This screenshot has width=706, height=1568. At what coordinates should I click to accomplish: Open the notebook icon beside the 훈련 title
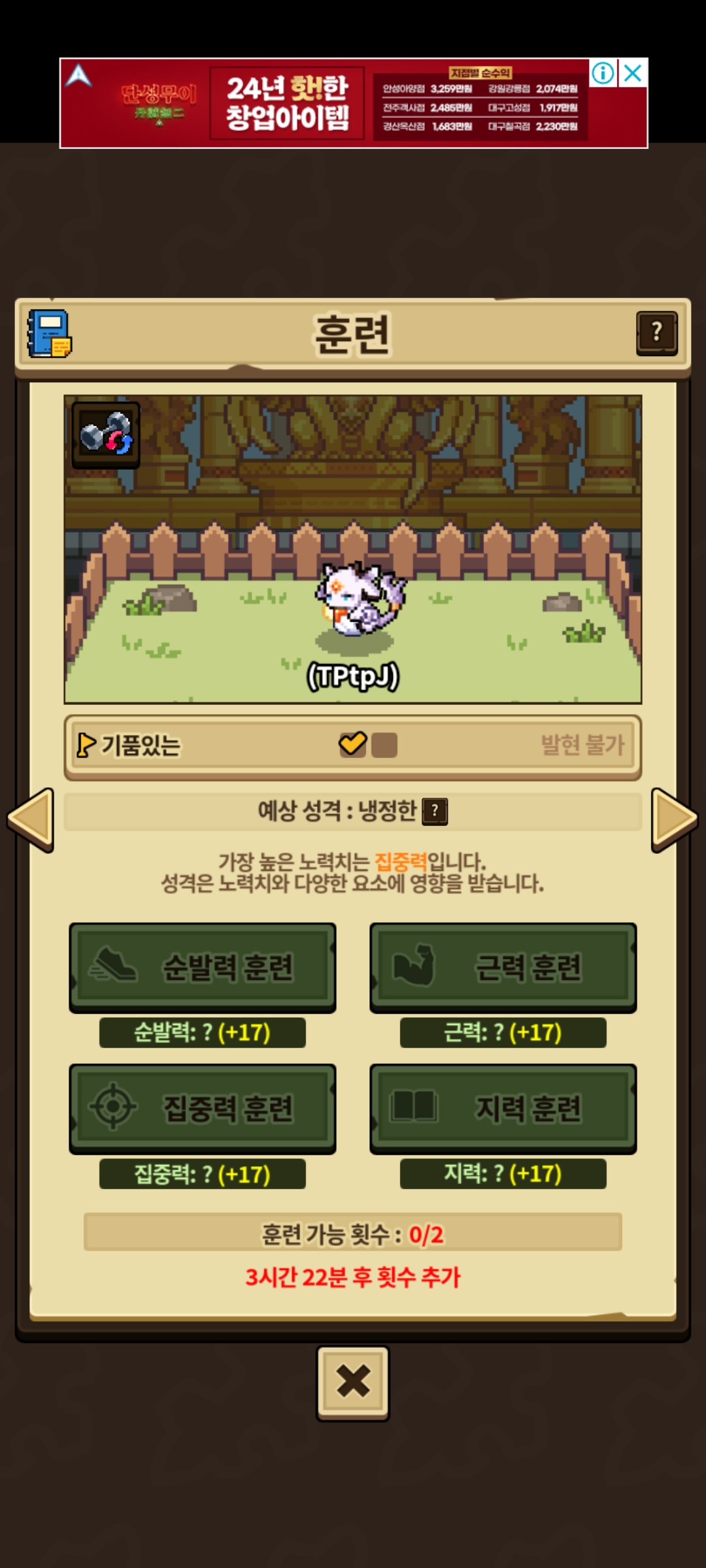[49, 334]
